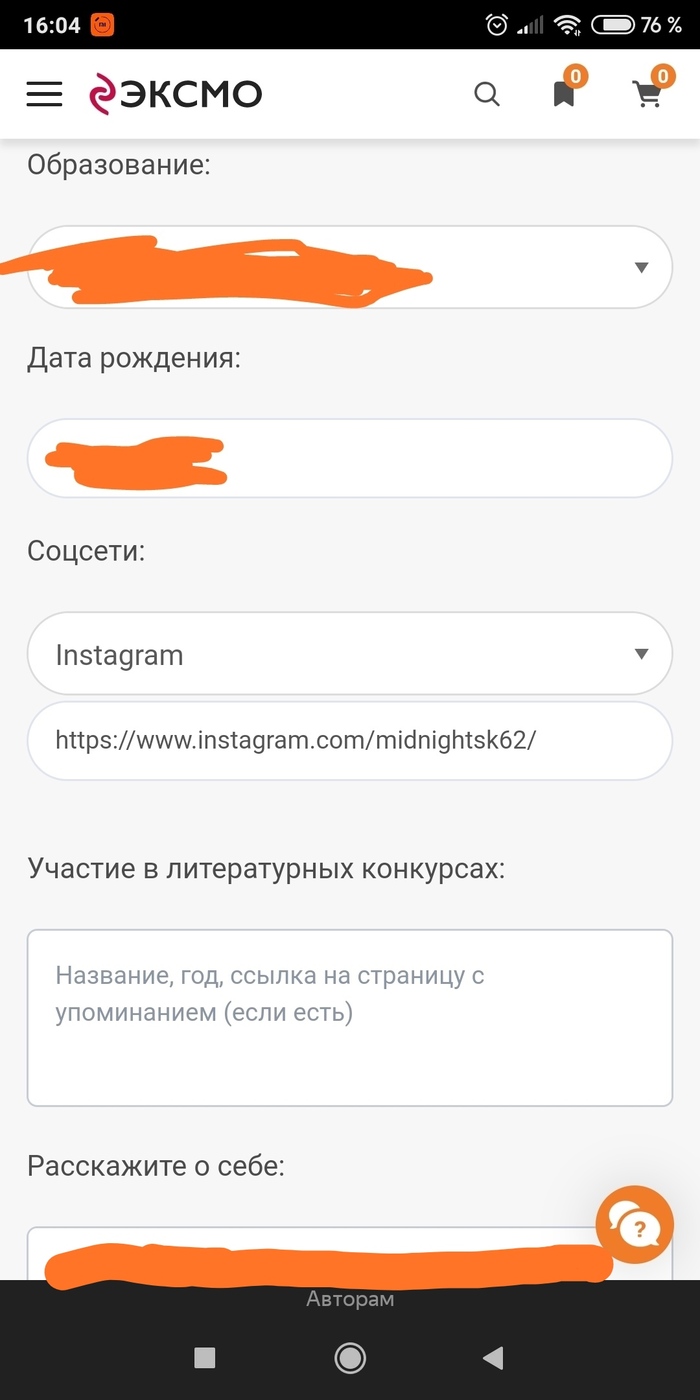This screenshot has width=700, height=1400.
Task: Go to the home screen
Action: click(x=350, y=1357)
